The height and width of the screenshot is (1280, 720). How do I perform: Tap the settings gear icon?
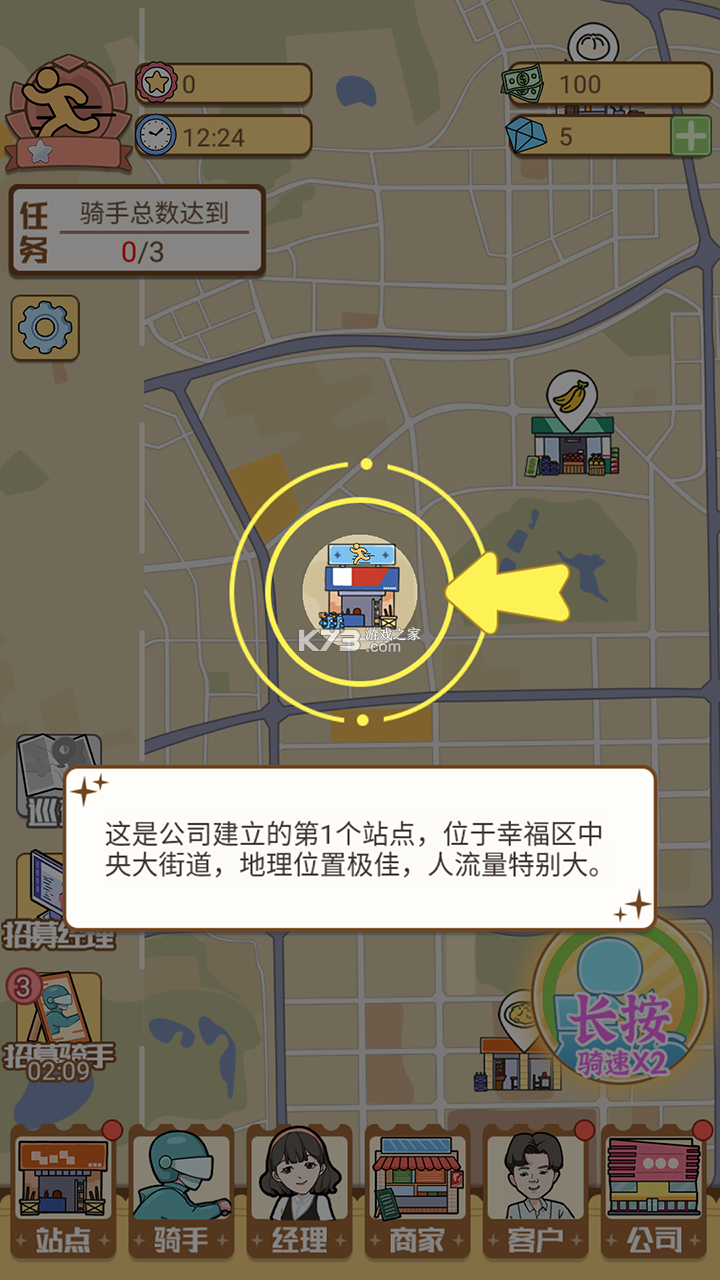tap(43, 328)
